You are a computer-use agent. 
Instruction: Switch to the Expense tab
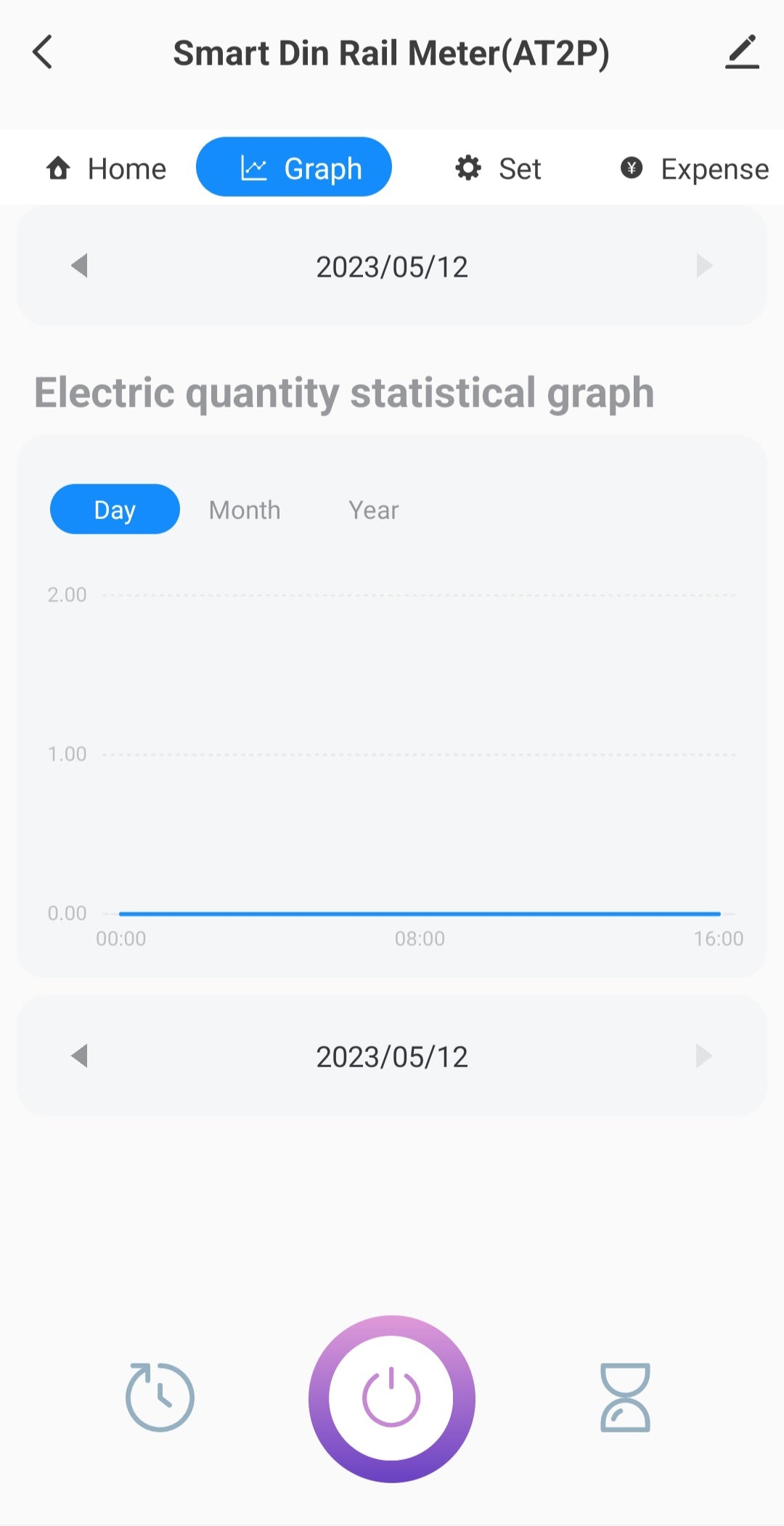pos(695,168)
